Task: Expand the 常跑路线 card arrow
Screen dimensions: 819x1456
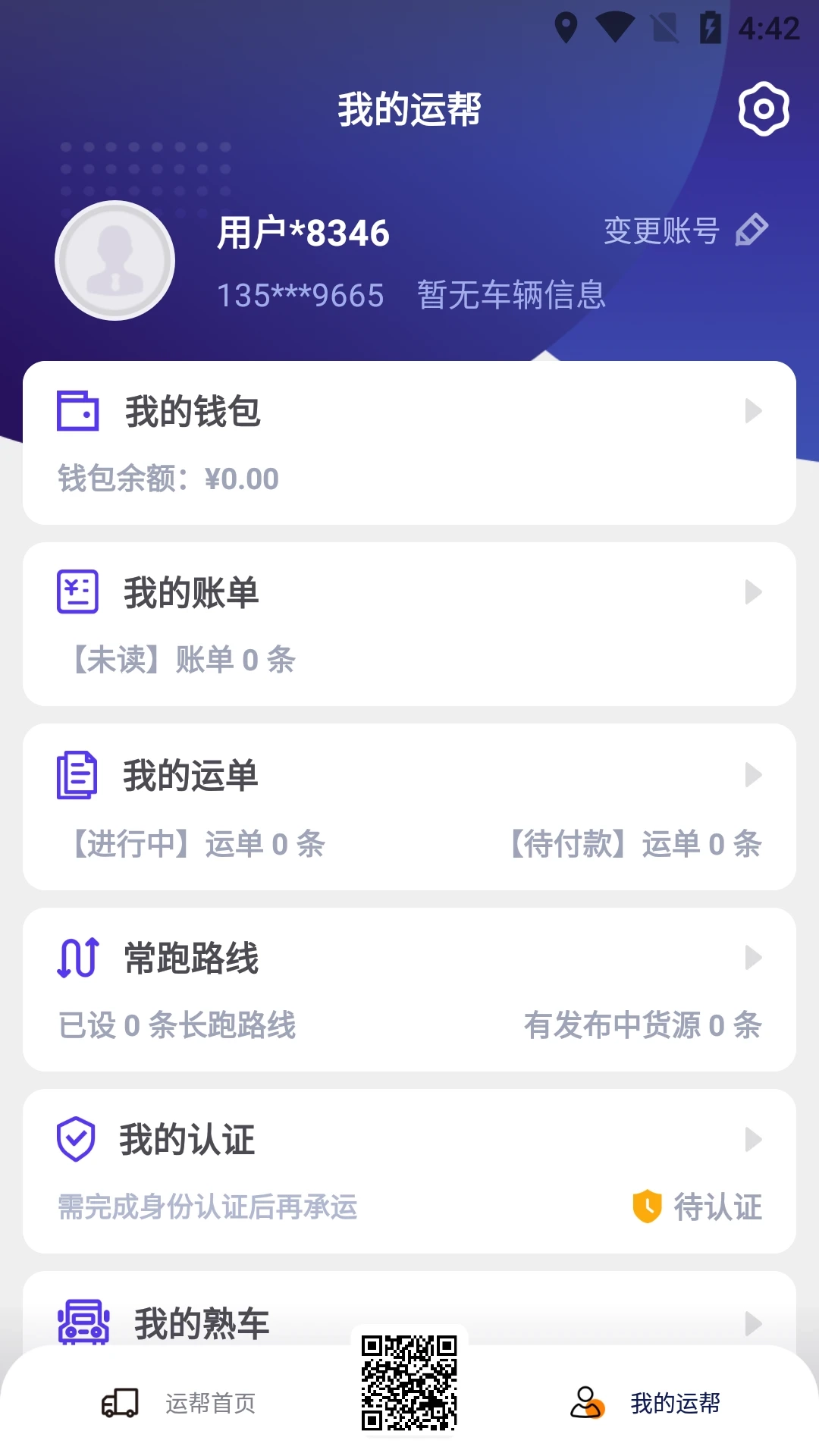Action: coord(755,957)
